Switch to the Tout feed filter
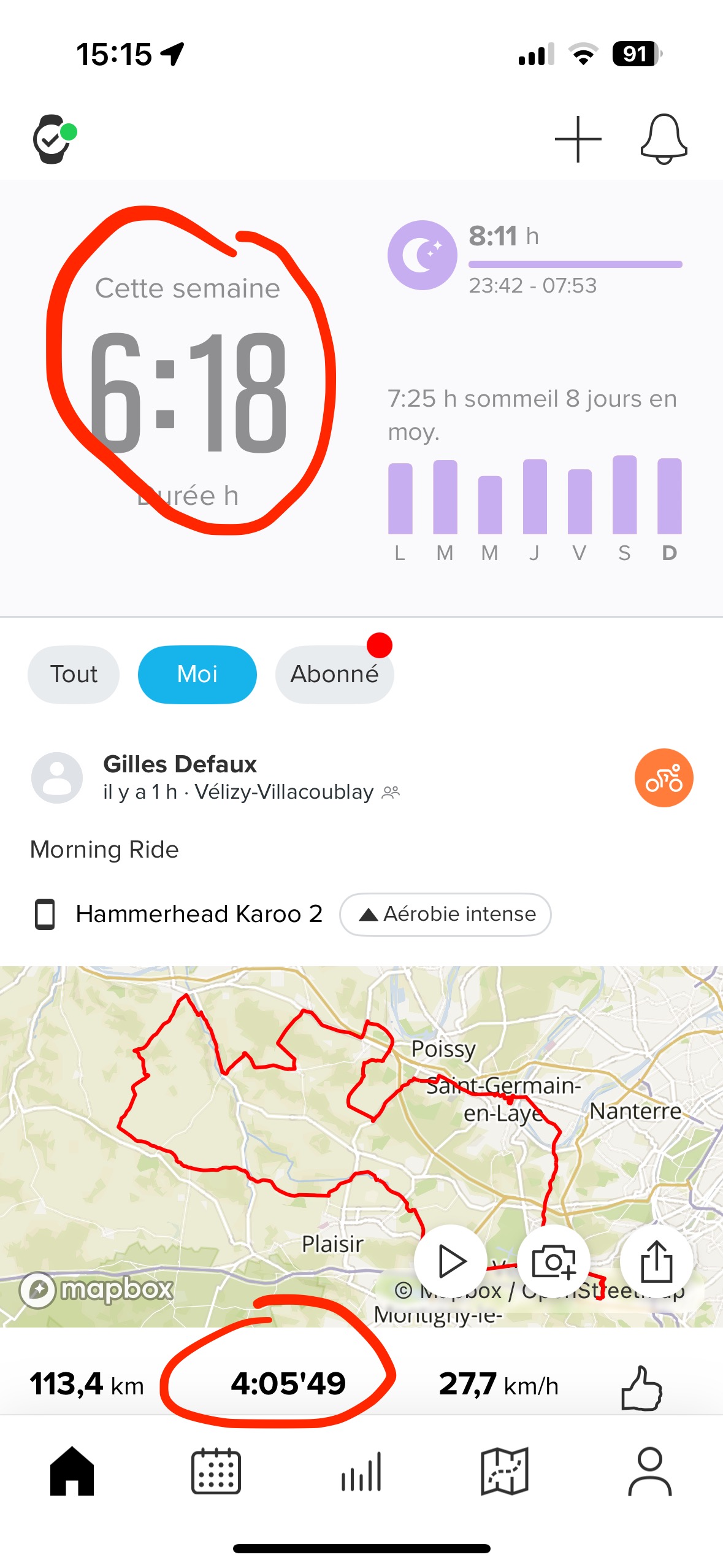Viewport: 723px width, 1568px height. tap(74, 674)
